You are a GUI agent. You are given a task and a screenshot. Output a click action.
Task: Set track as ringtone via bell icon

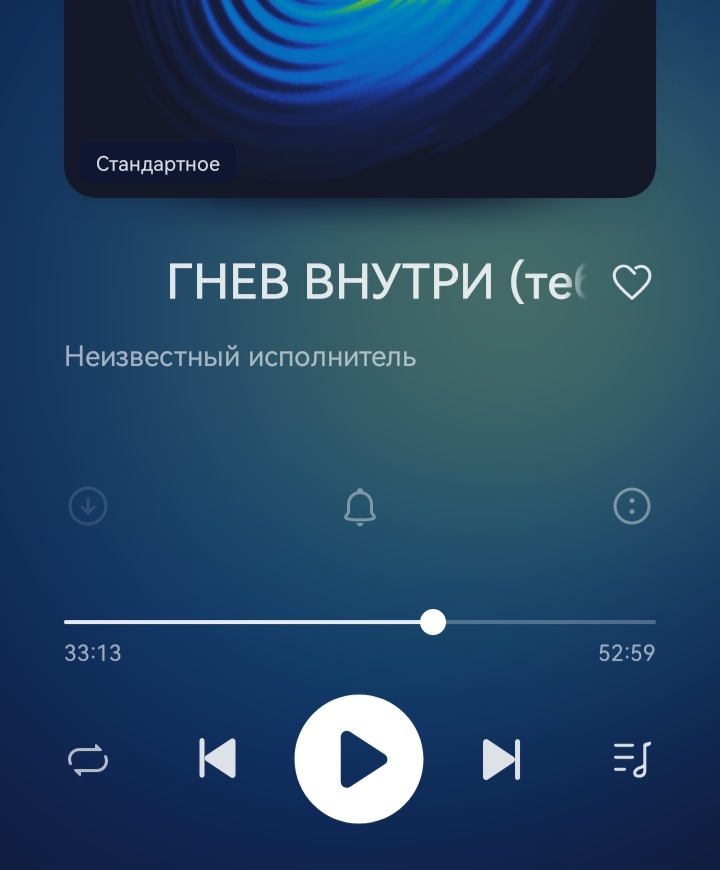(x=360, y=507)
